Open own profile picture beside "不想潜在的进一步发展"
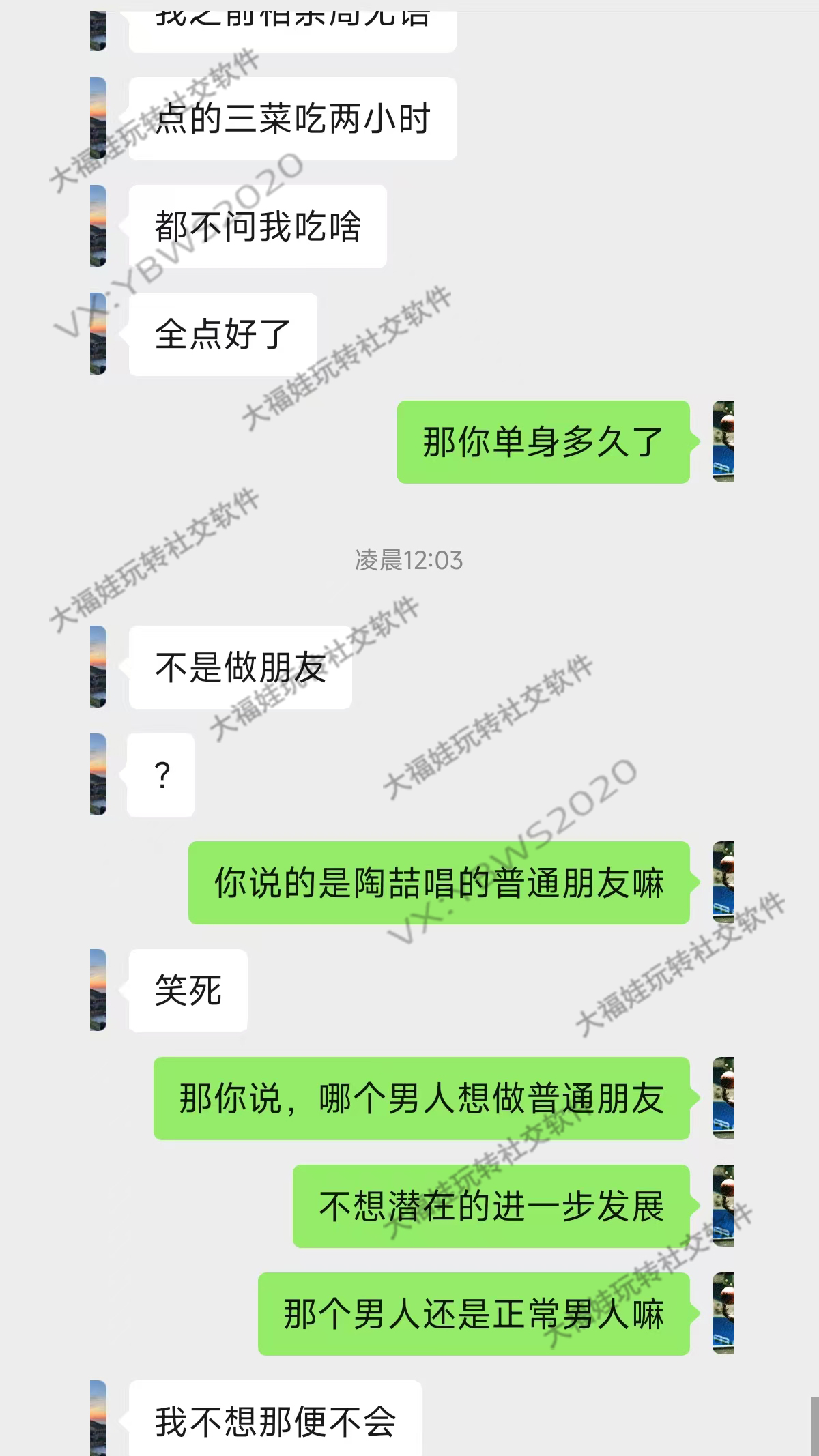The width and height of the screenshot is (819, 1456). [723, 1206]
